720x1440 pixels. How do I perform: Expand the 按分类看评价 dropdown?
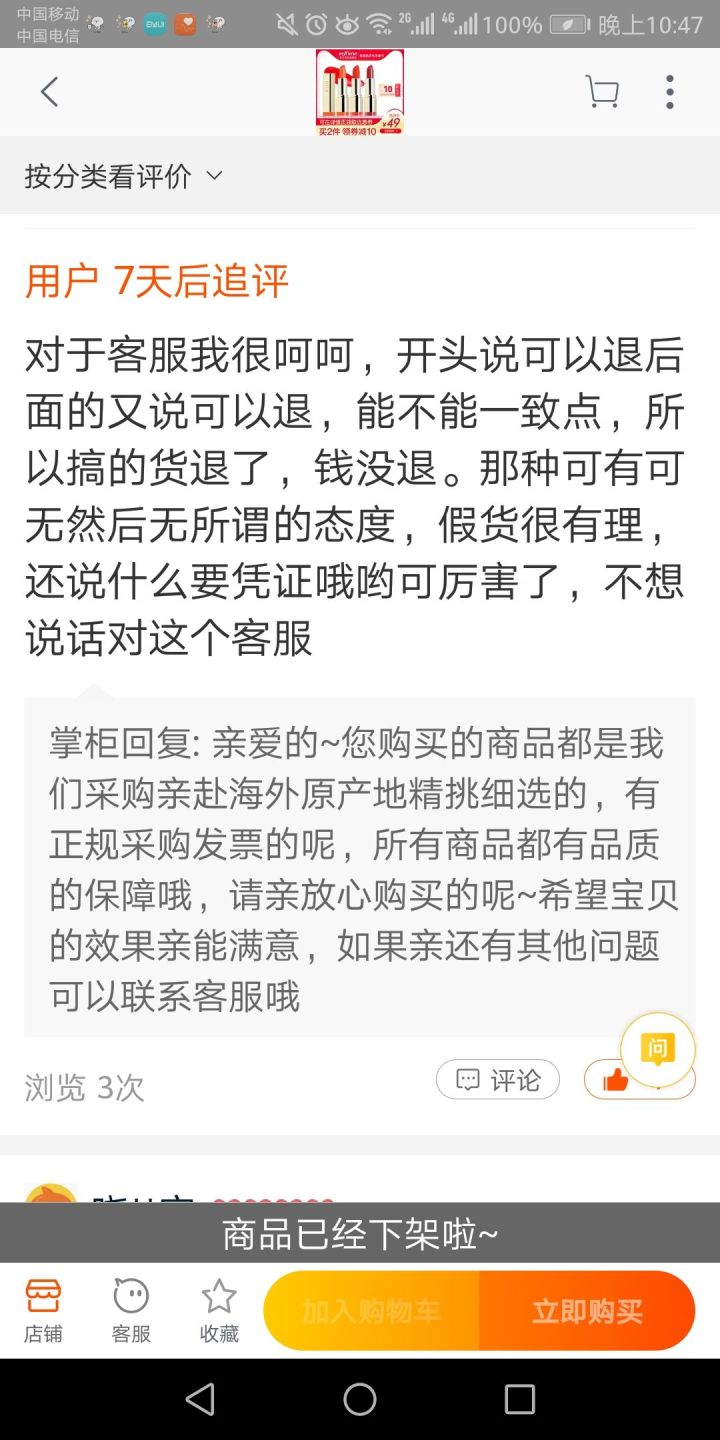123,177
